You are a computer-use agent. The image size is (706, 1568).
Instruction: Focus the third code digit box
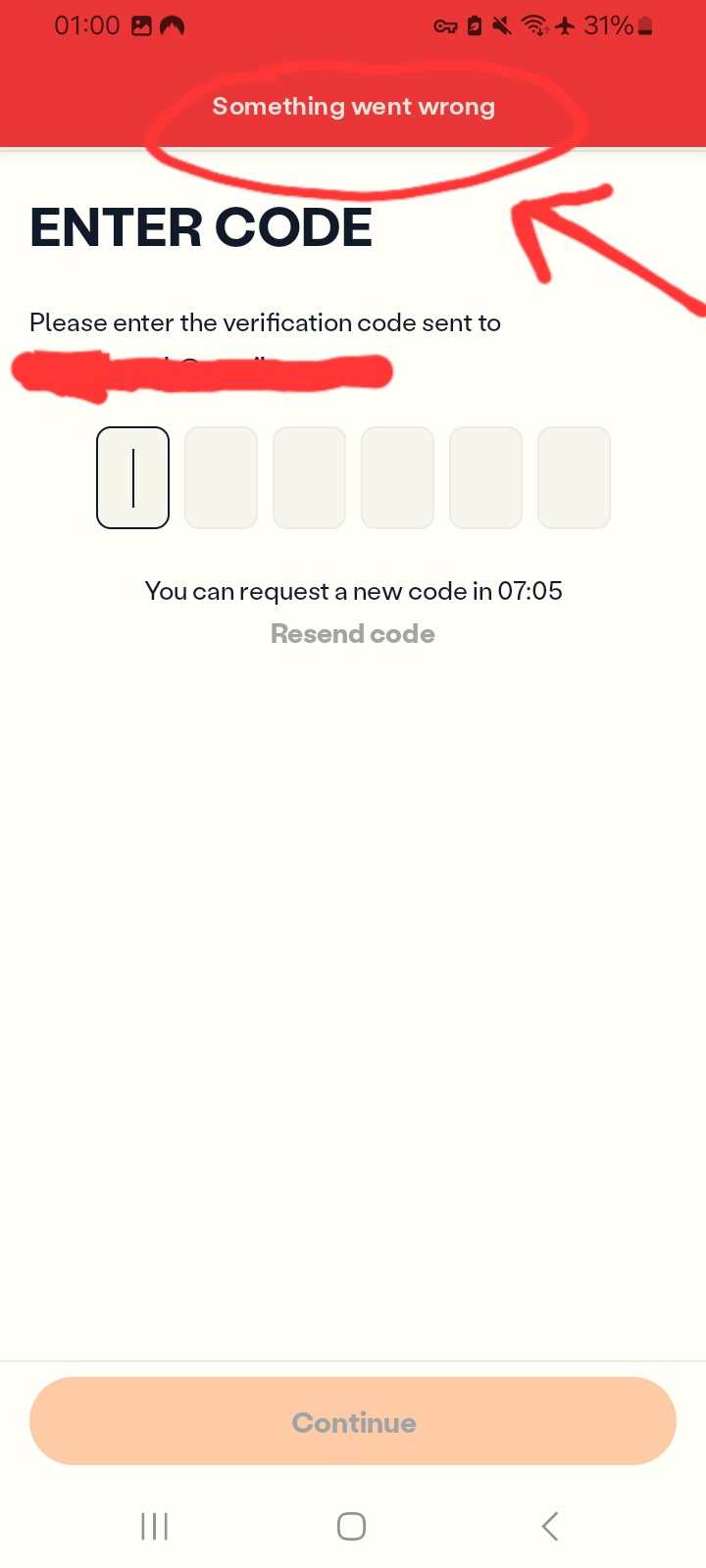pyautogui.click(x=309, y=478)
